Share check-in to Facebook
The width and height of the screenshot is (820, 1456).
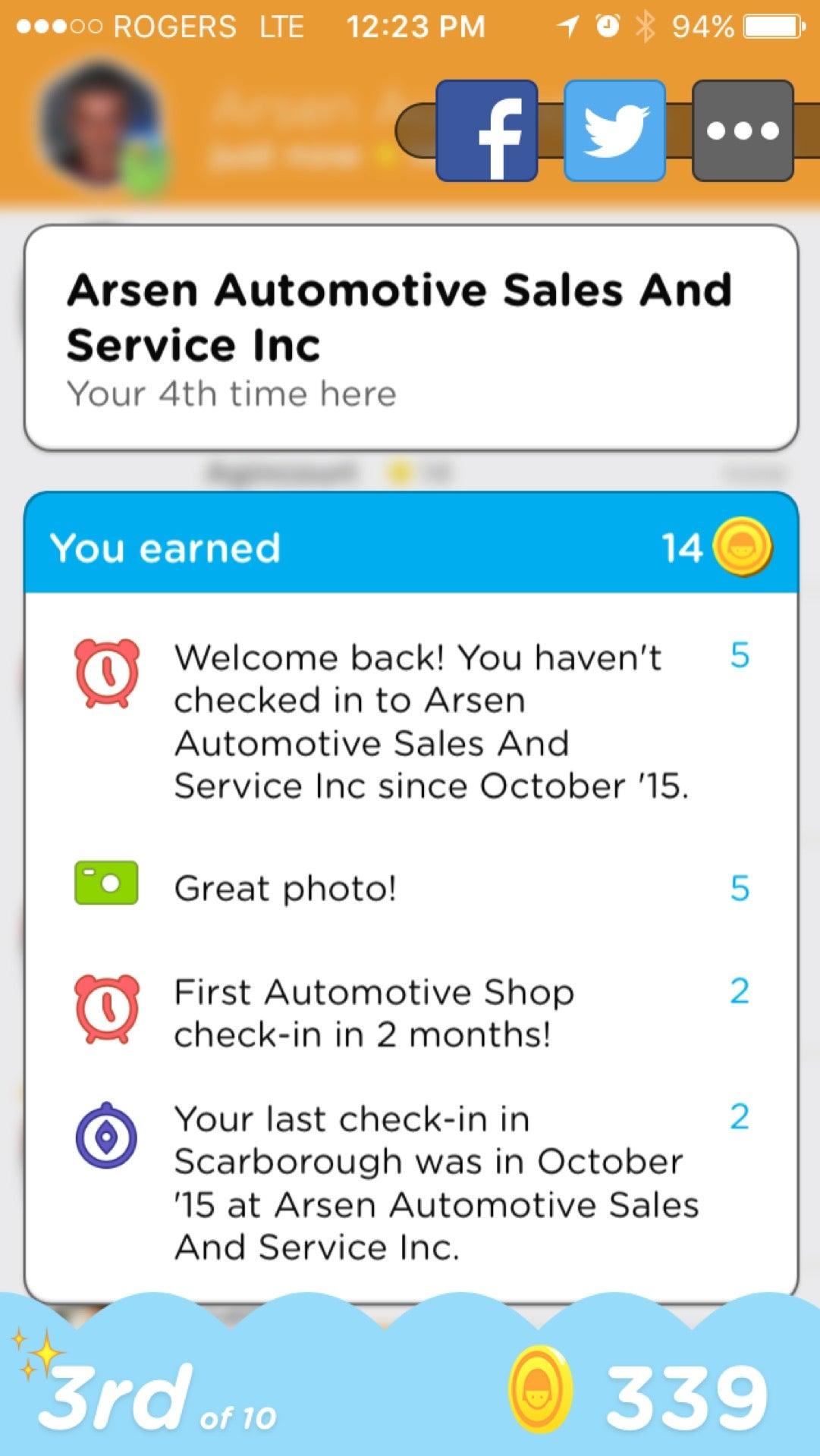click(487, 130)
